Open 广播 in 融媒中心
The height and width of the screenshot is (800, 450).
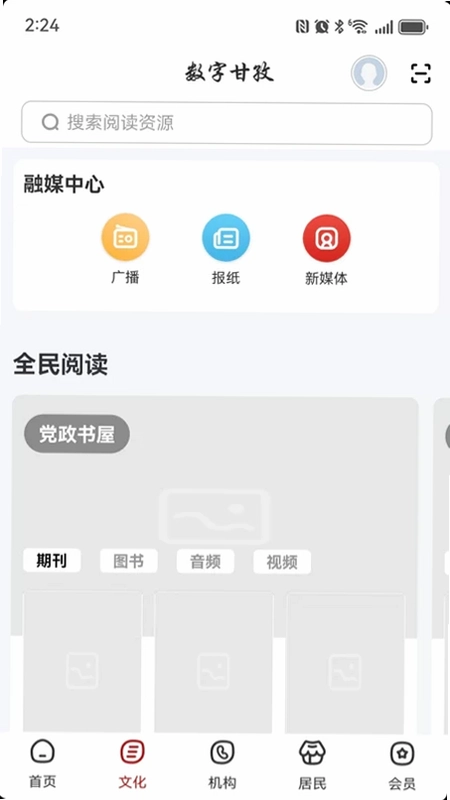pyautogui.click(x=125, y=249)
